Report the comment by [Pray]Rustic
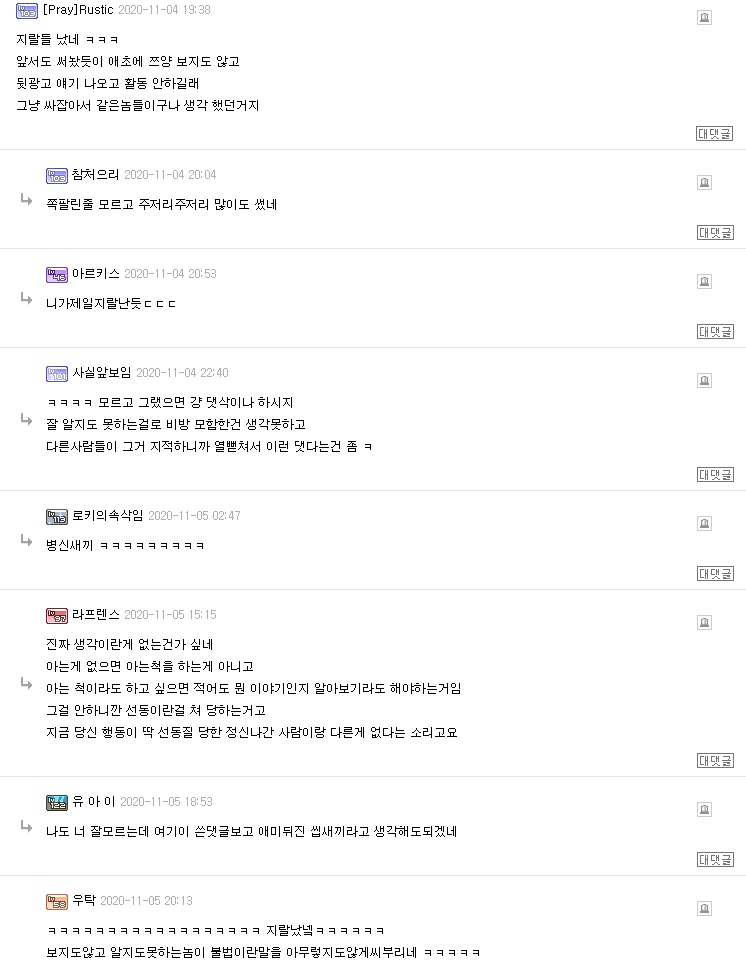746x967 pixels. tap(704, 17)
